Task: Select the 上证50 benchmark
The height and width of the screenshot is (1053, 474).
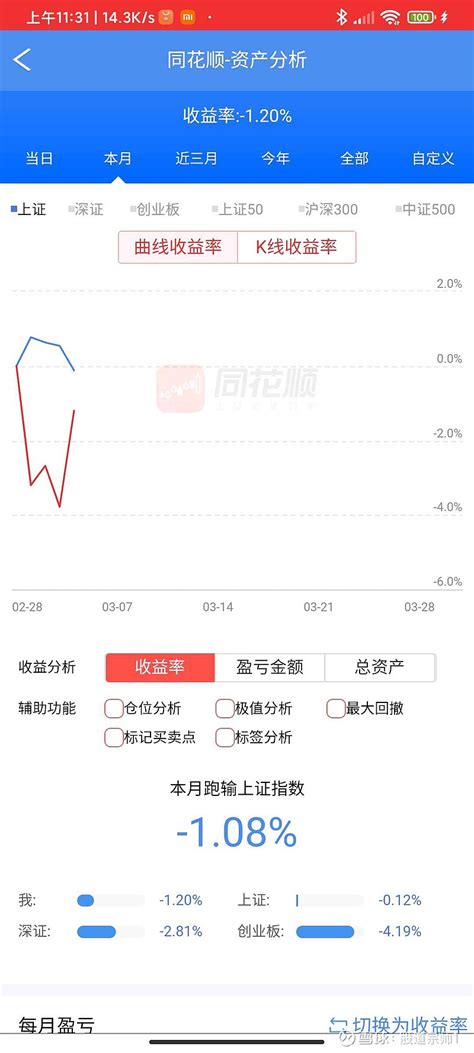Action: pyautogui.click(x=237, y=210)
